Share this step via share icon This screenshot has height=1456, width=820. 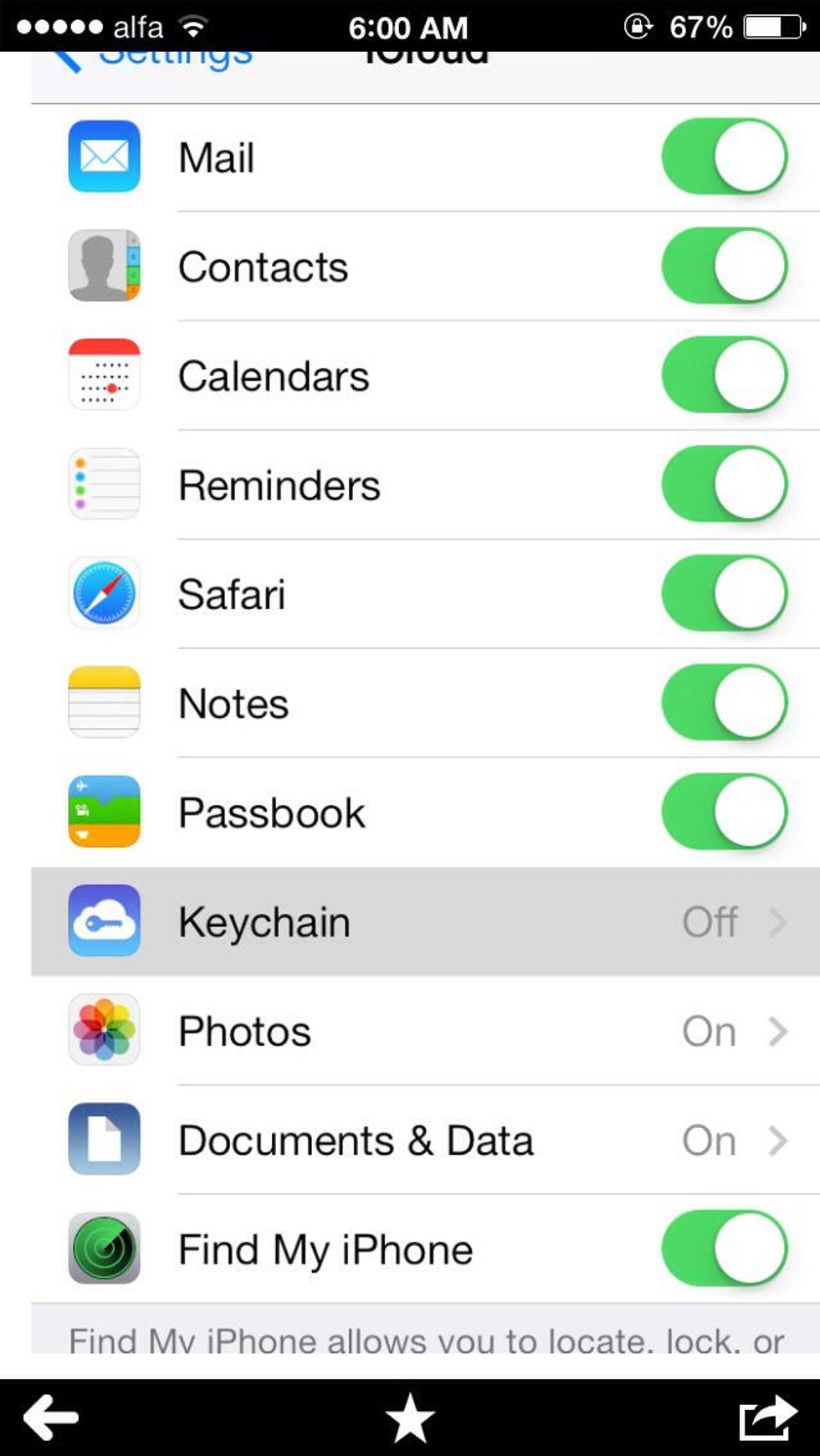pos(767,1418)
